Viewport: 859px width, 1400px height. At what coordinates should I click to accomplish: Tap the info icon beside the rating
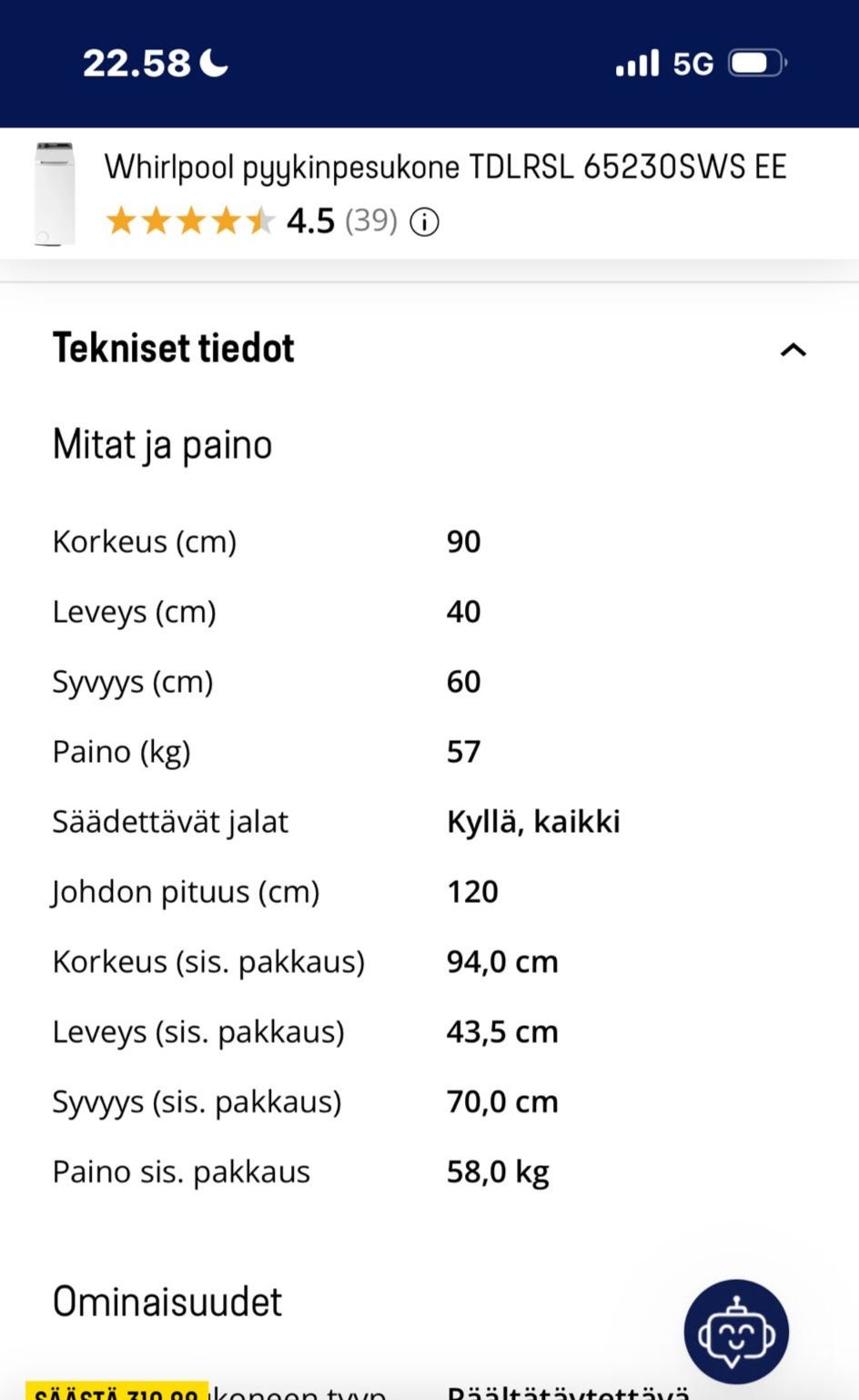coord(424,221)
